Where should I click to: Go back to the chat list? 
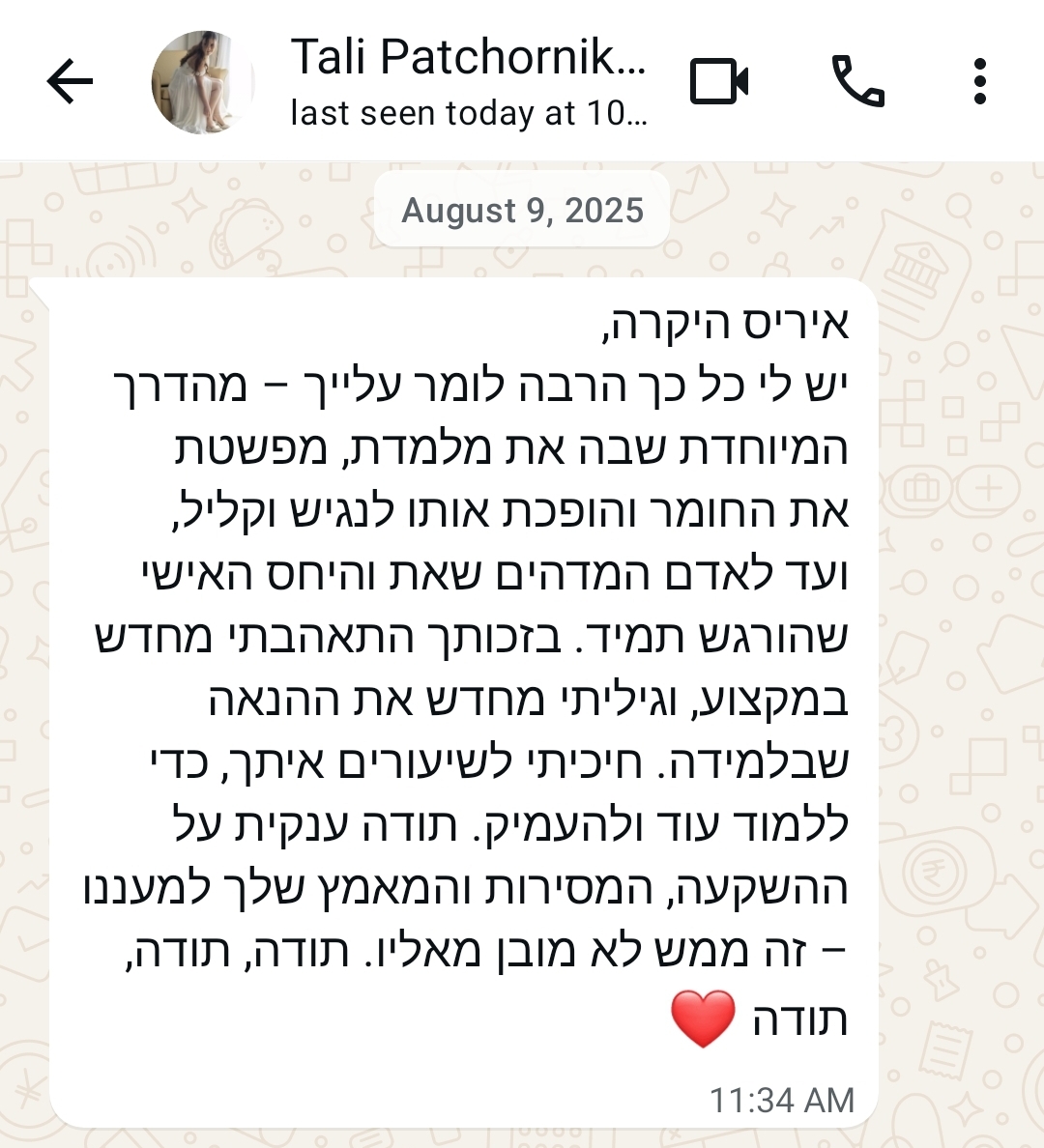tap(70, 81)
